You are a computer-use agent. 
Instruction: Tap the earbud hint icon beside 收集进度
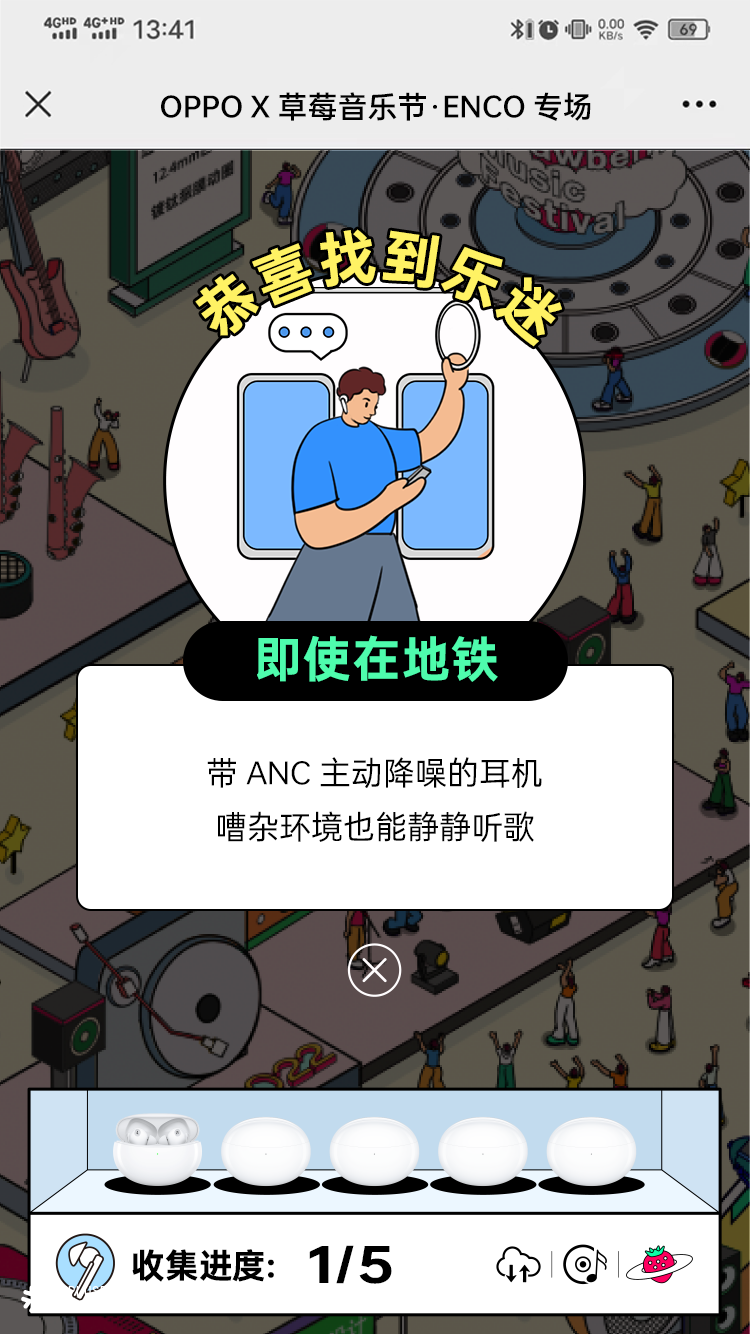point(85,1265)
